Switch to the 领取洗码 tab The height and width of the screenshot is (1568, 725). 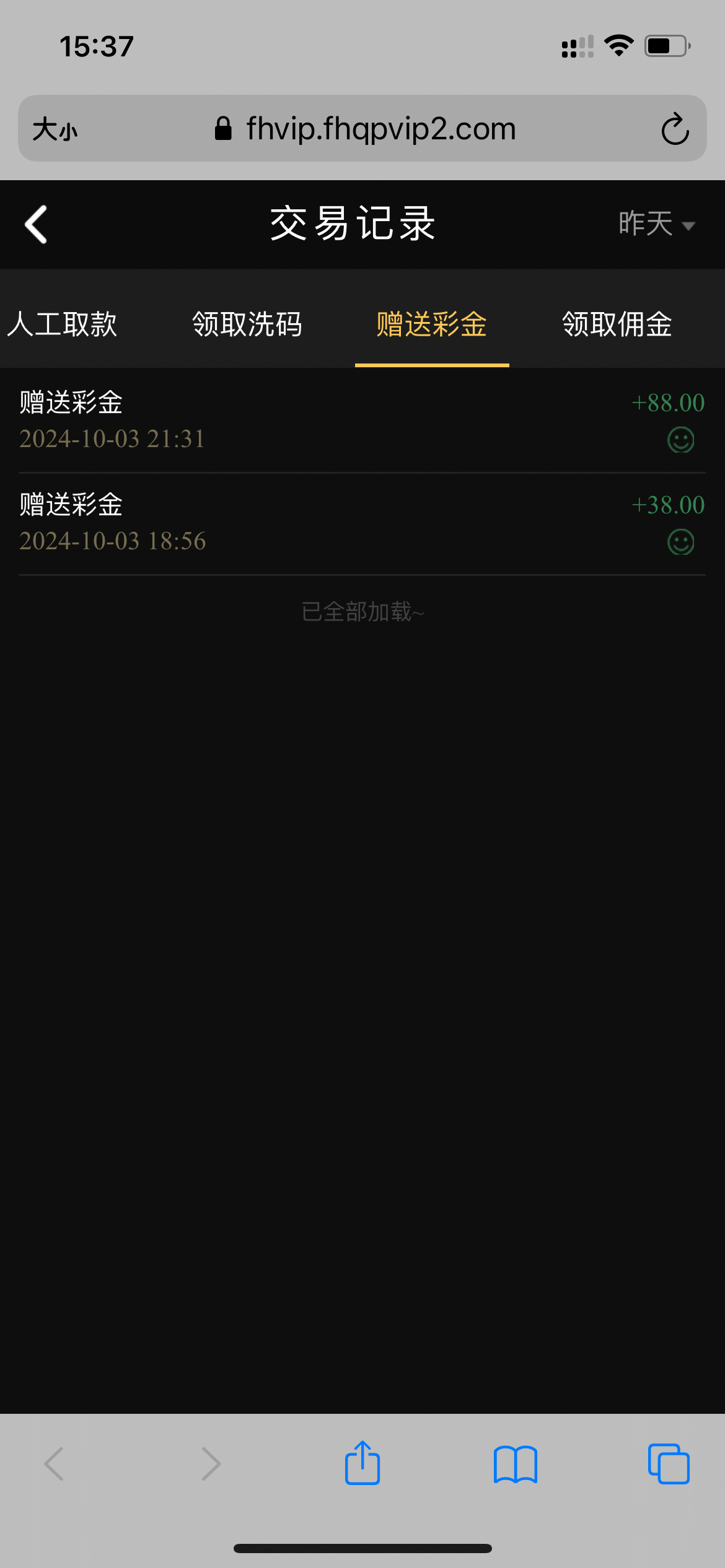(x=247, y=324)
